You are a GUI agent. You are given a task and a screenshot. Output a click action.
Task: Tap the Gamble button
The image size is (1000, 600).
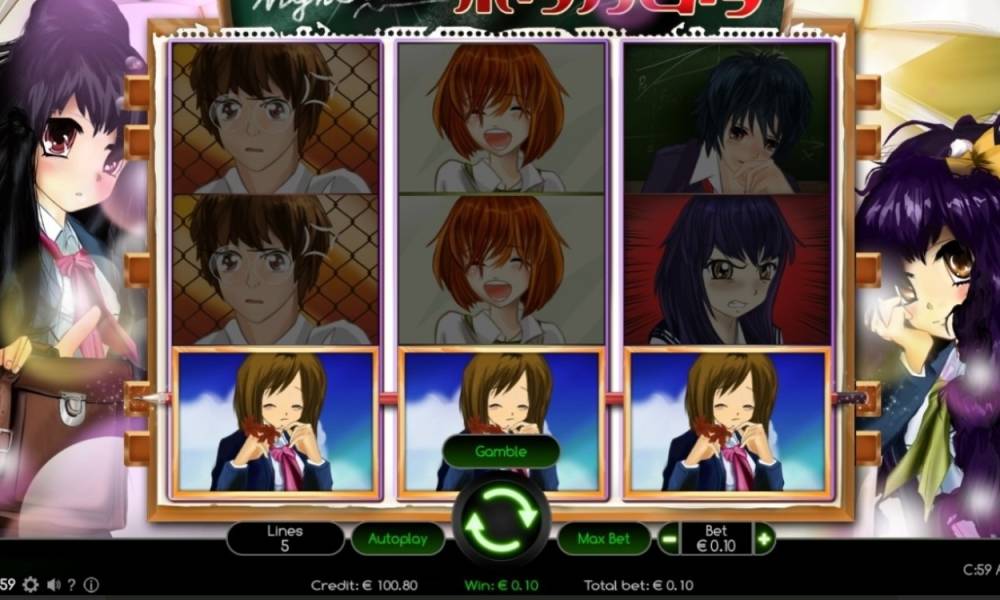point(500,451)
